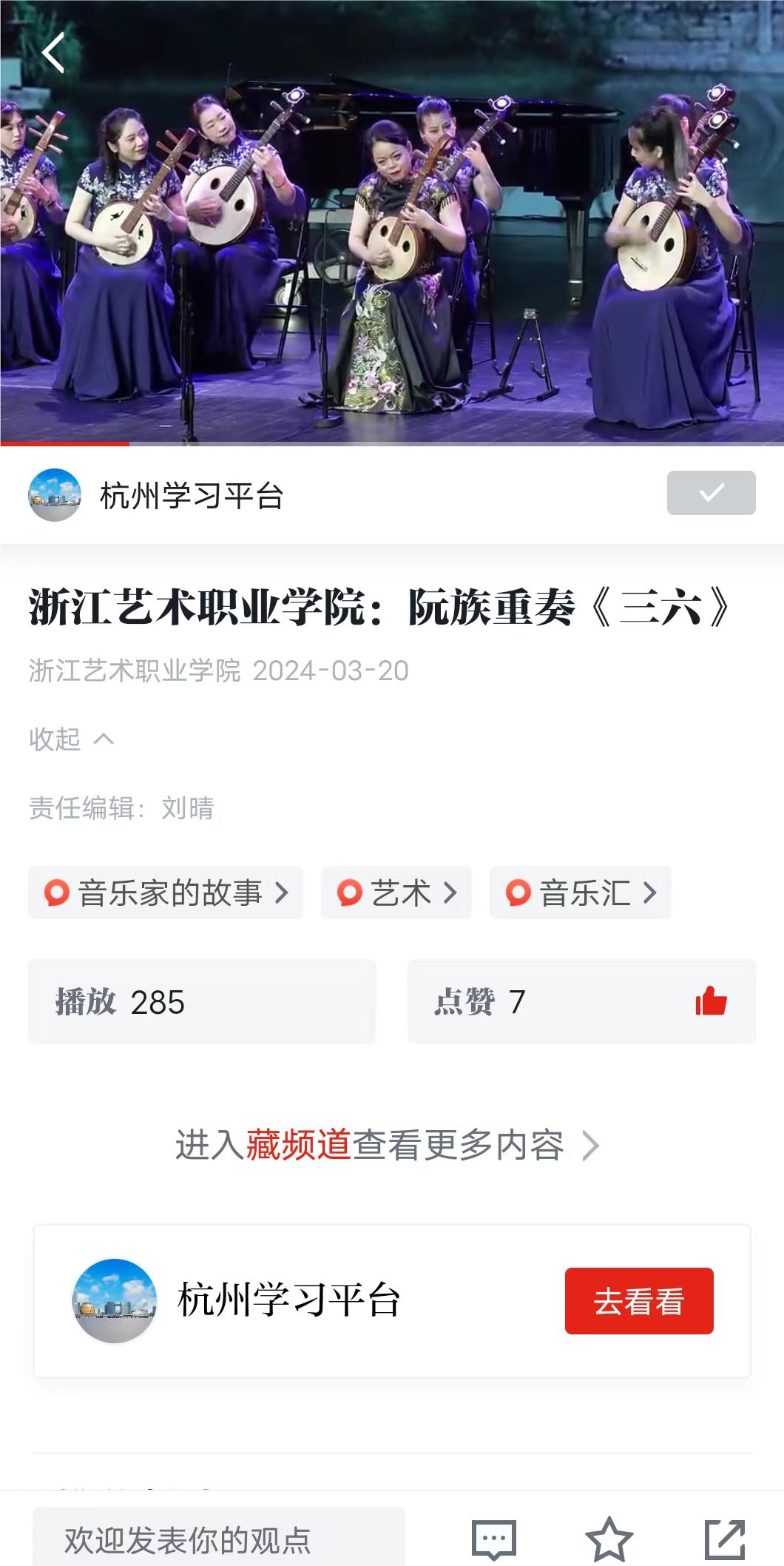Open the comment box 欢迎发表你的观点
The height and width of the screenshot is (1566, 784).
pos(219,1539)
